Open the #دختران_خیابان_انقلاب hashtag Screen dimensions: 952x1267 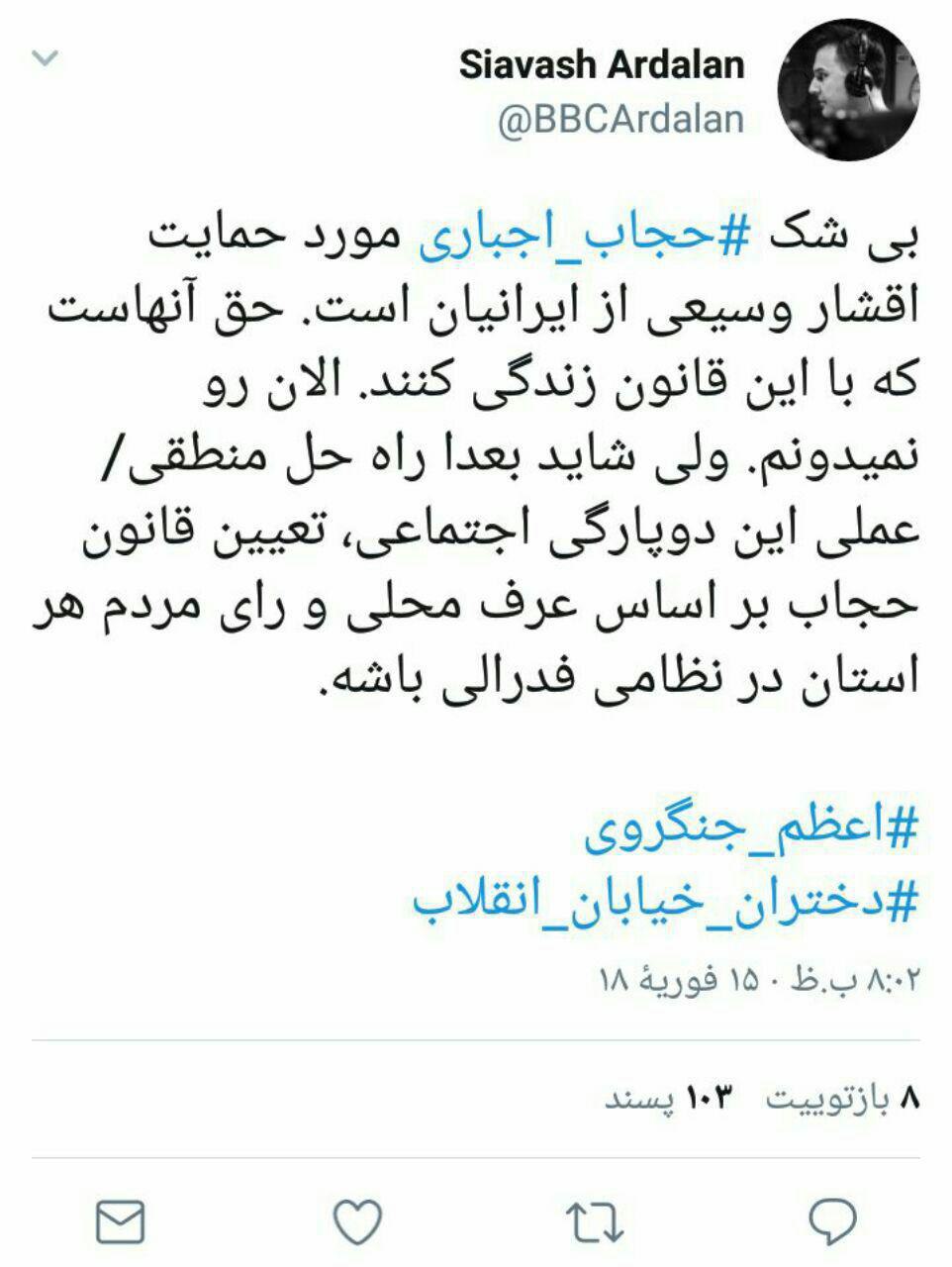tap(666, 900)
